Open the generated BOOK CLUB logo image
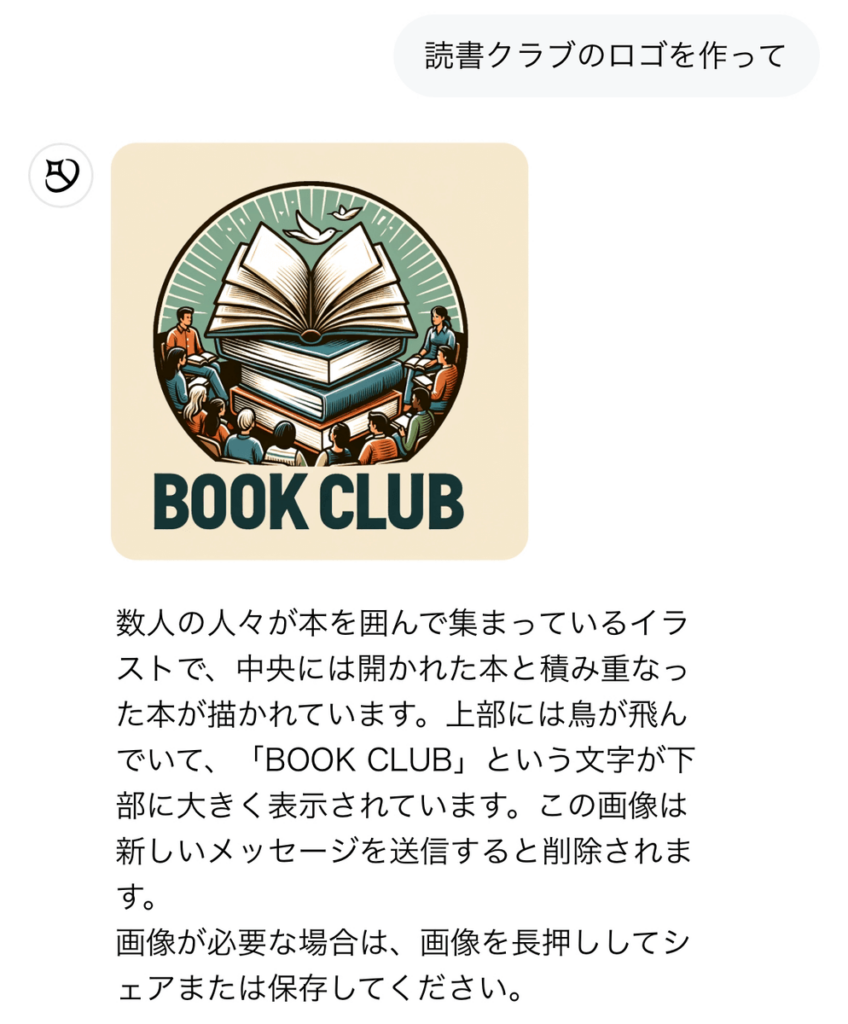Screen dimensions: 848x1024 319,351
